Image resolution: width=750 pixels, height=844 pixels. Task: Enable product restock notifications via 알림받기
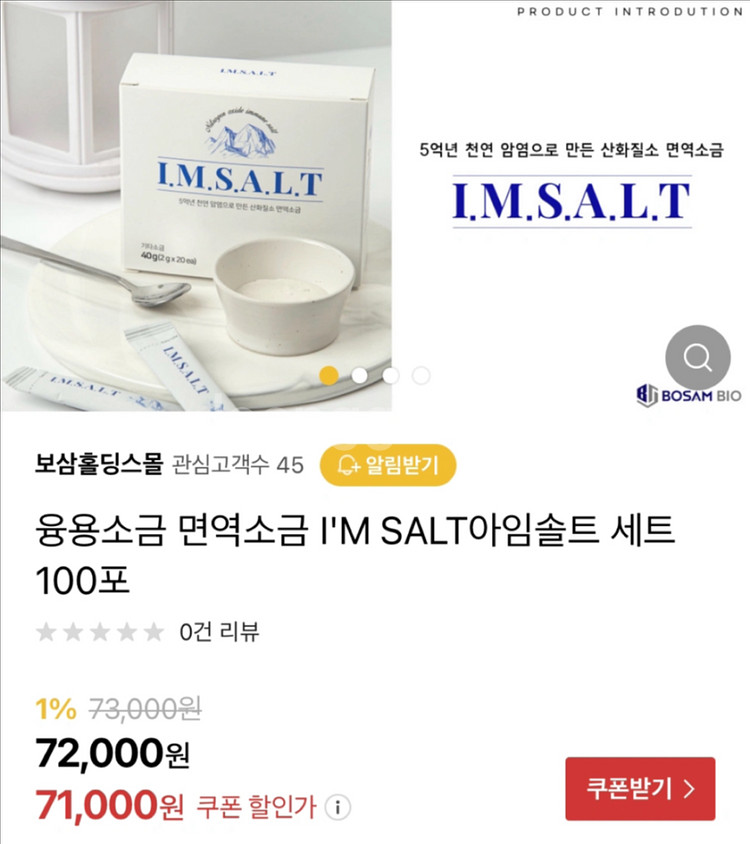(390, 465)
